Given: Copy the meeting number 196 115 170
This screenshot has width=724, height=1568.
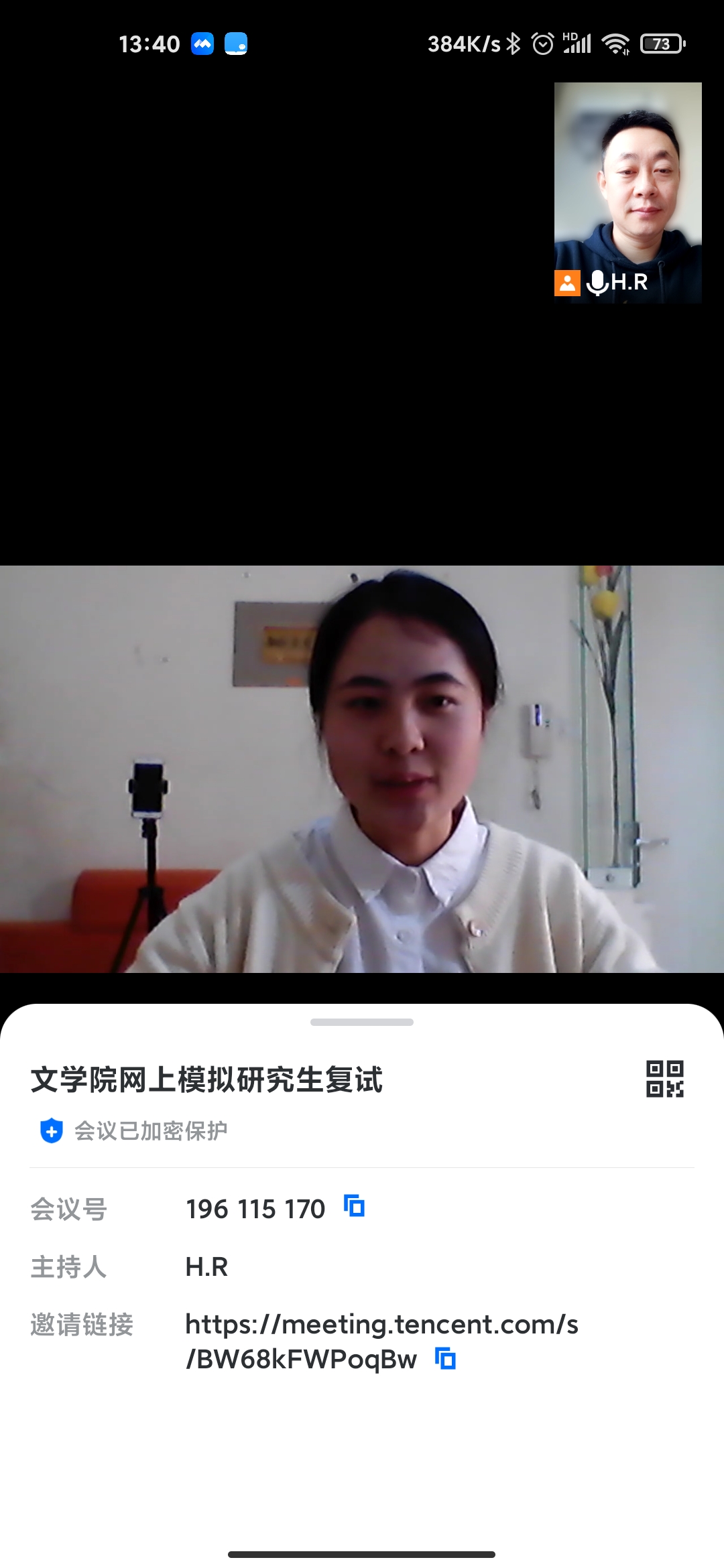Looking at the screenshot, I should tap(354, 1206).
